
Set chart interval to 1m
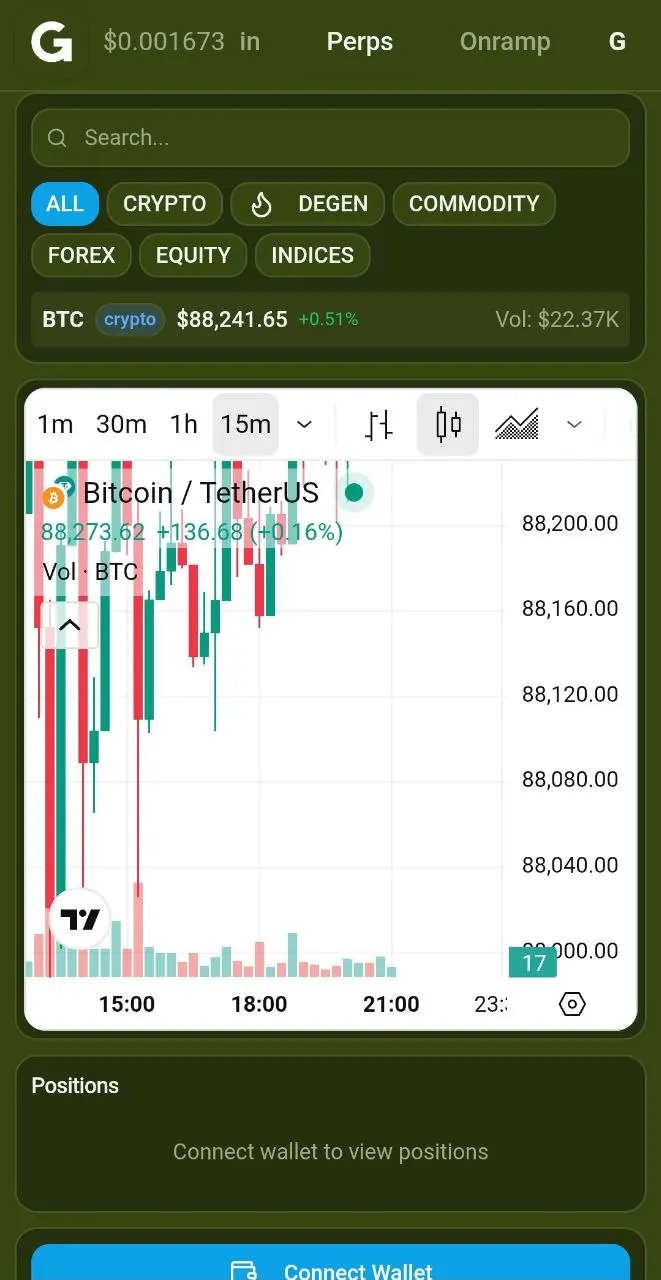point(55,425)
